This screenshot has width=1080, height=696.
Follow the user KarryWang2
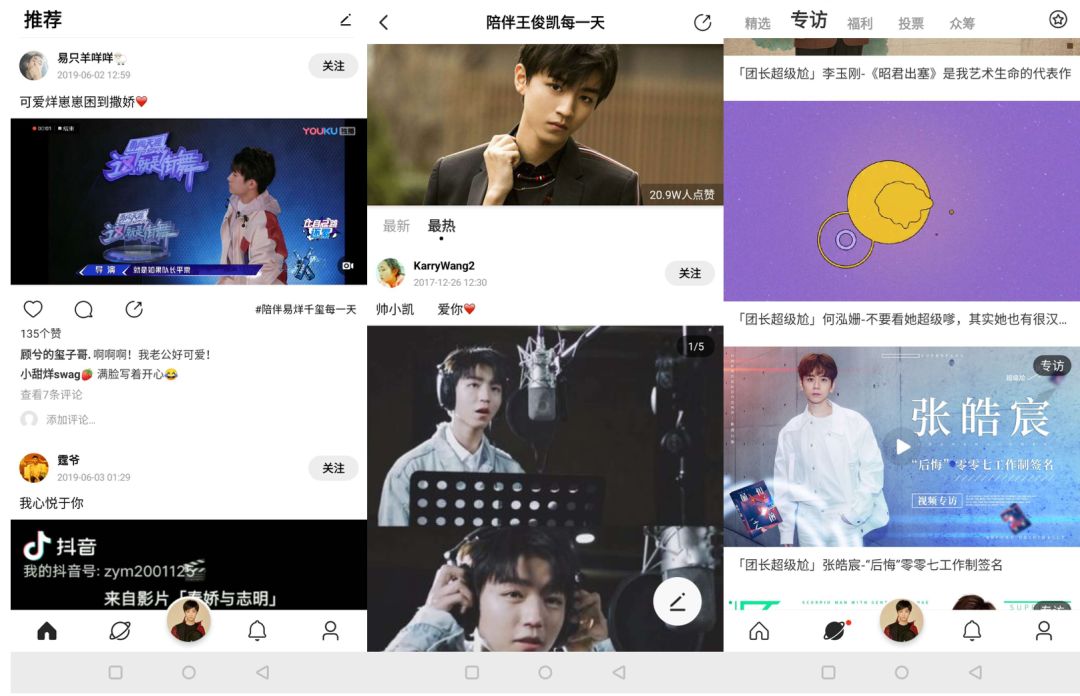(689, 274)
